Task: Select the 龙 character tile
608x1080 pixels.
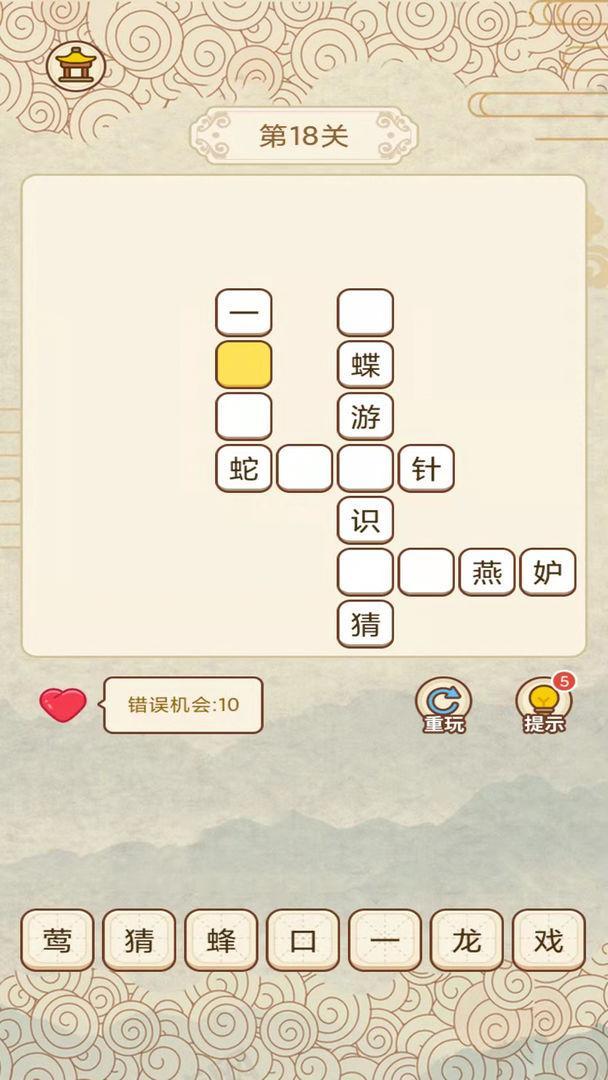Action: [467, 940]
